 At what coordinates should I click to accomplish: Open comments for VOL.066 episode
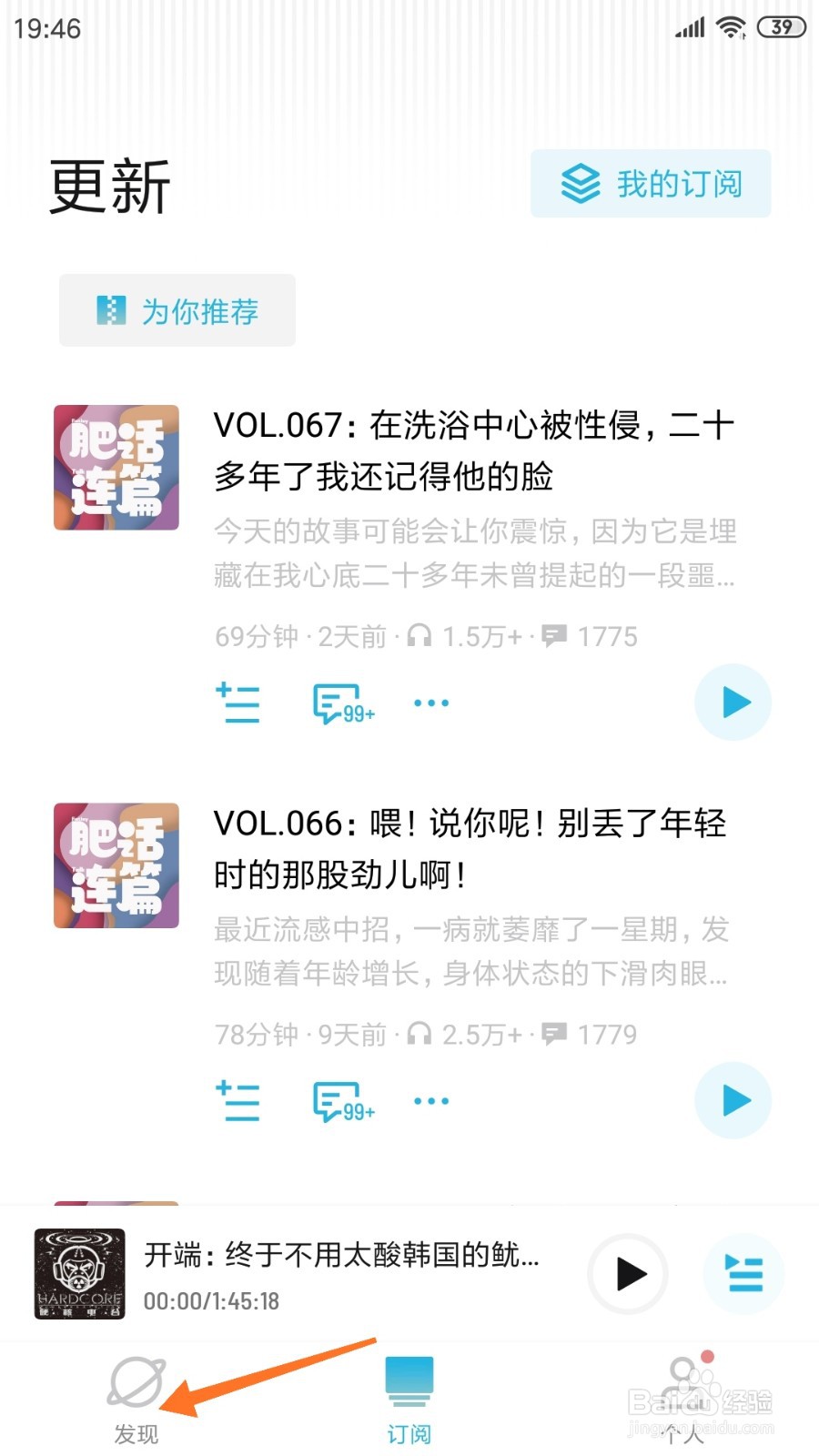(338, 1101)
